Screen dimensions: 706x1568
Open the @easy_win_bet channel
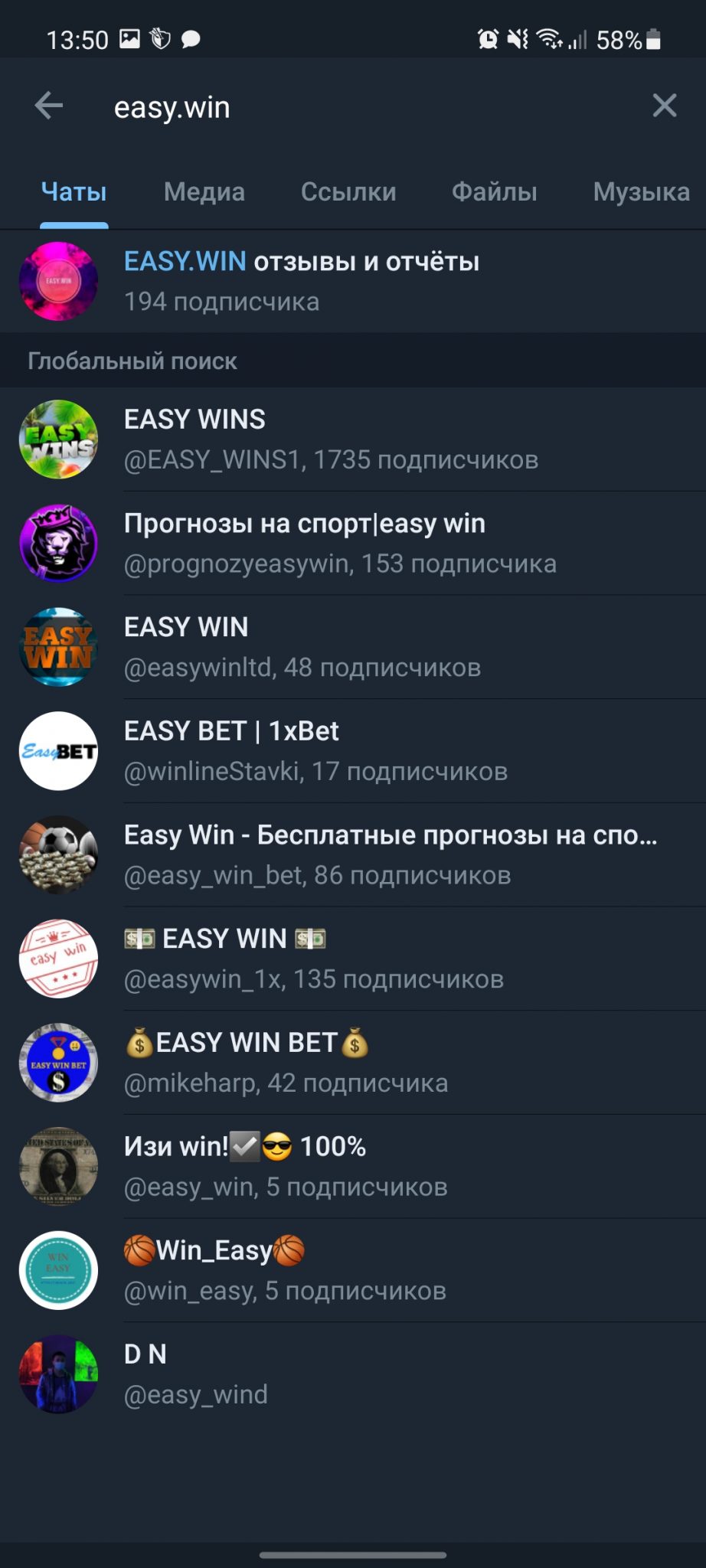click(353, 855)
